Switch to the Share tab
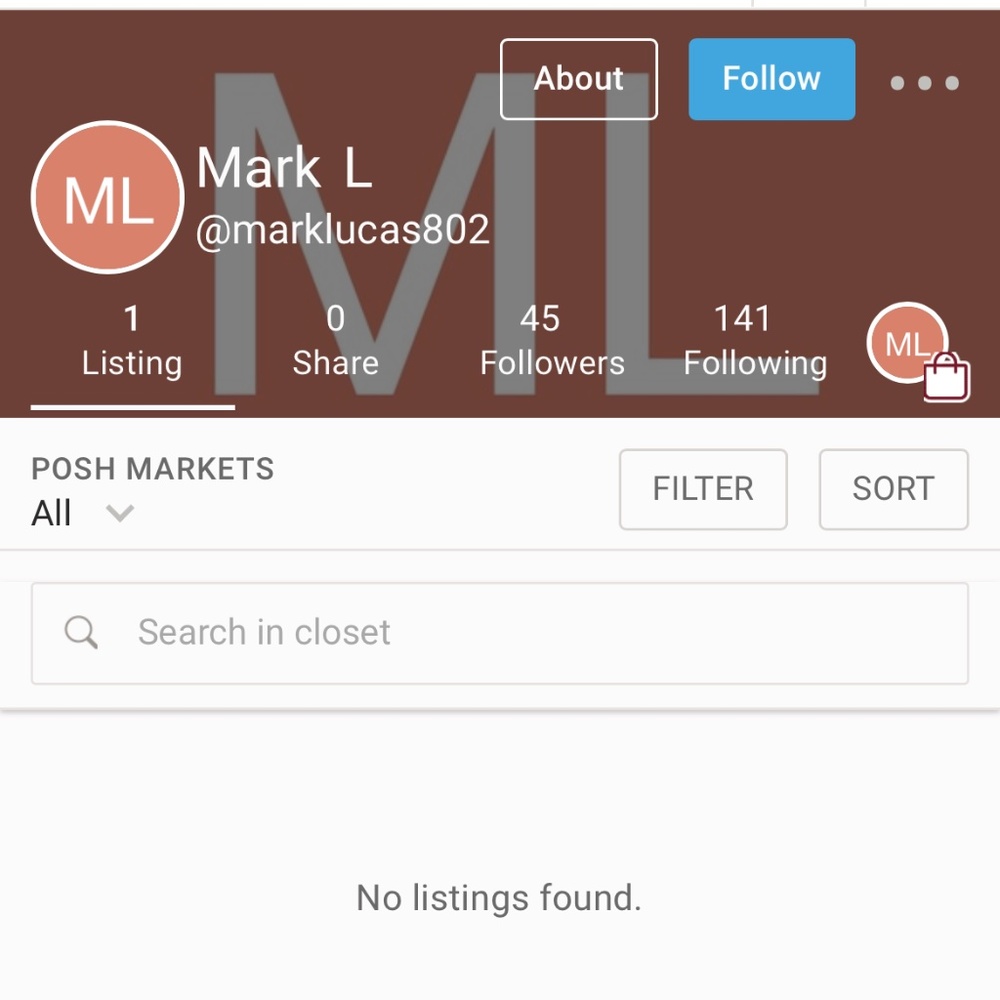 click(x=335, y=342)
